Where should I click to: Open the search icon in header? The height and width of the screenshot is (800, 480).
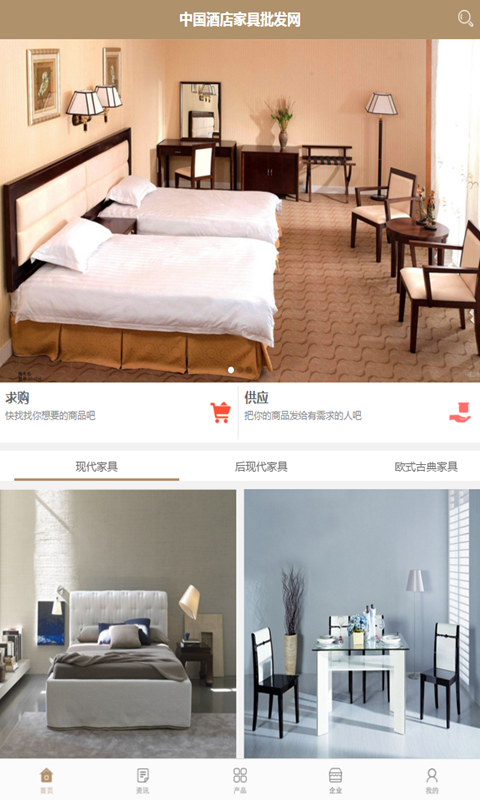465,18
